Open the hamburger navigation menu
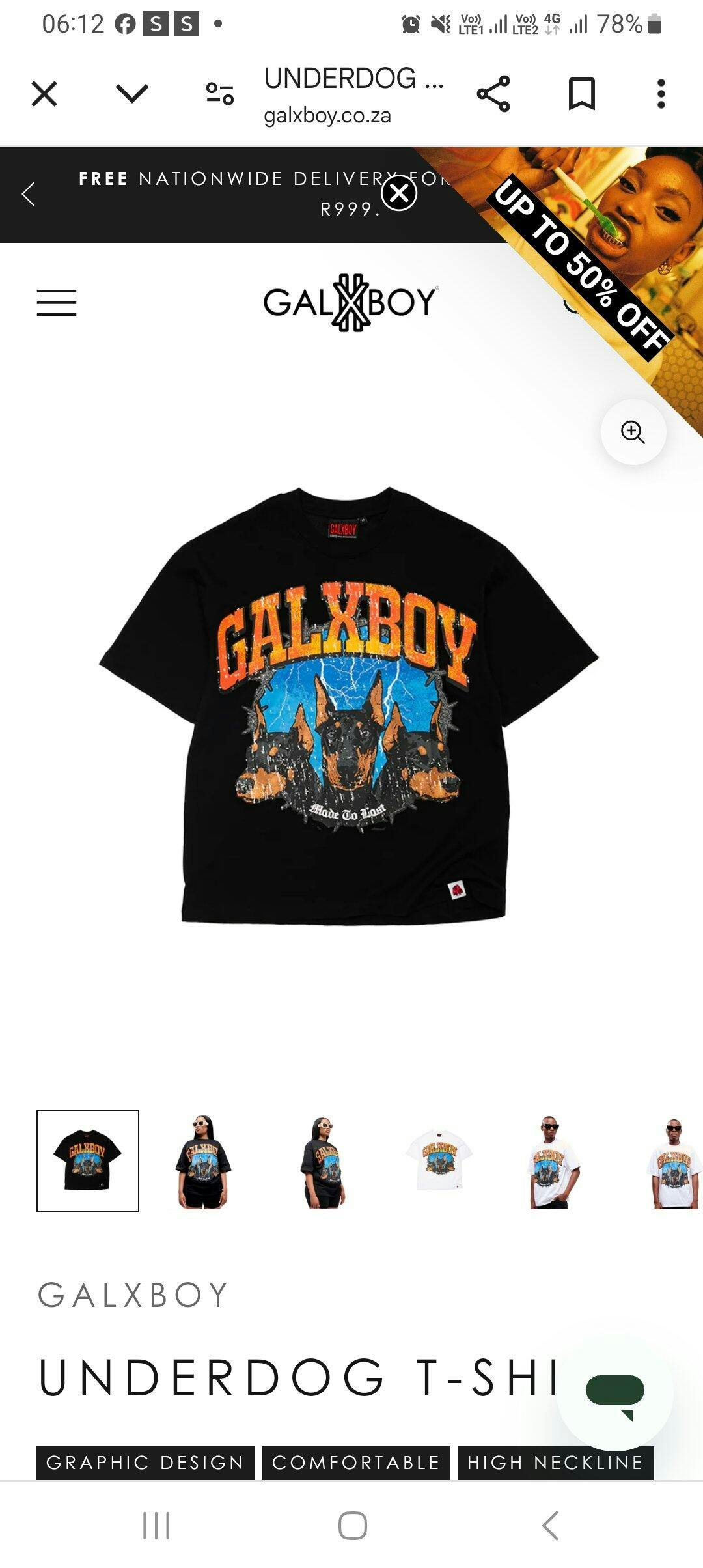Image resolution: width=703 pixels, height=1568 pixels. (x=57, y=303)
